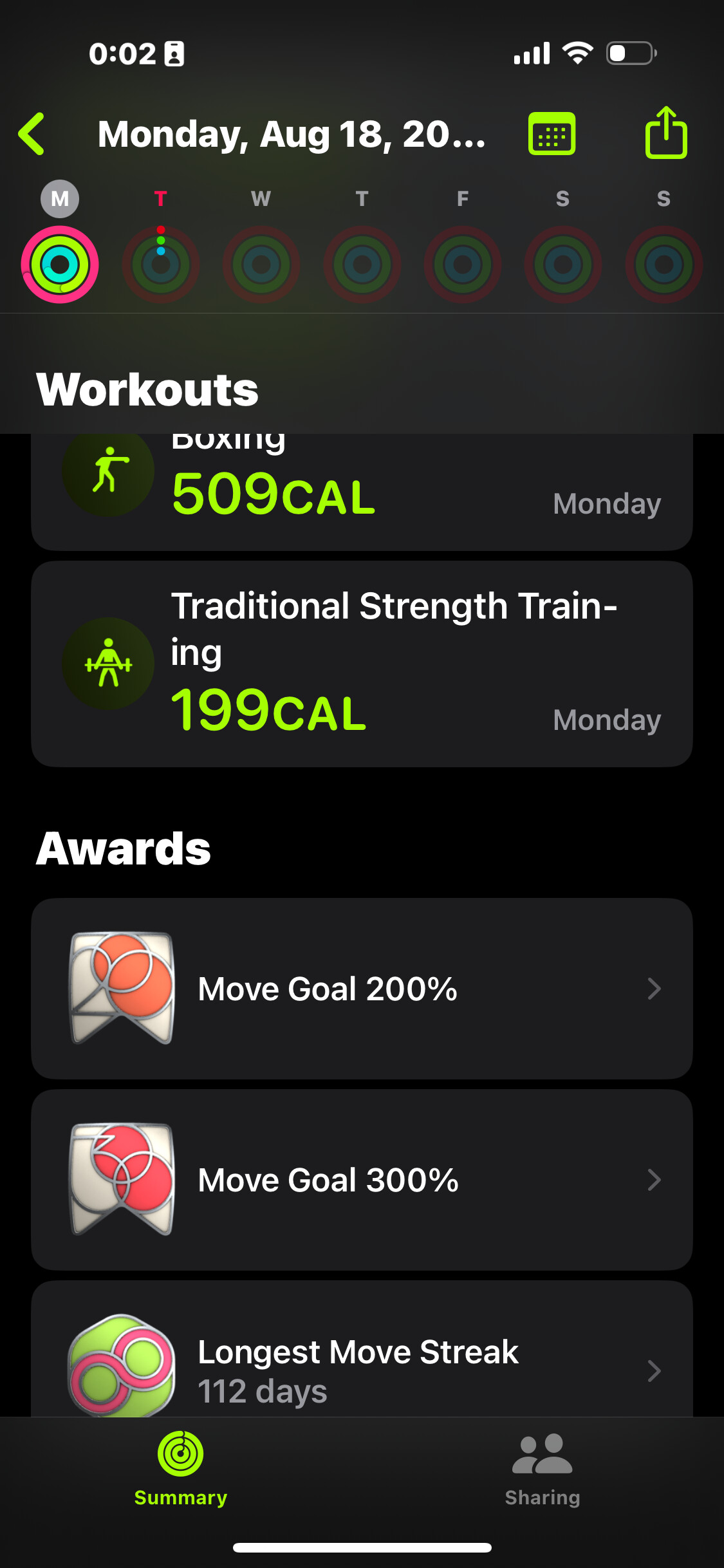Select Monday's activity rings
Viewport: 724px width, 1568px height.
(x=60, y=265)
